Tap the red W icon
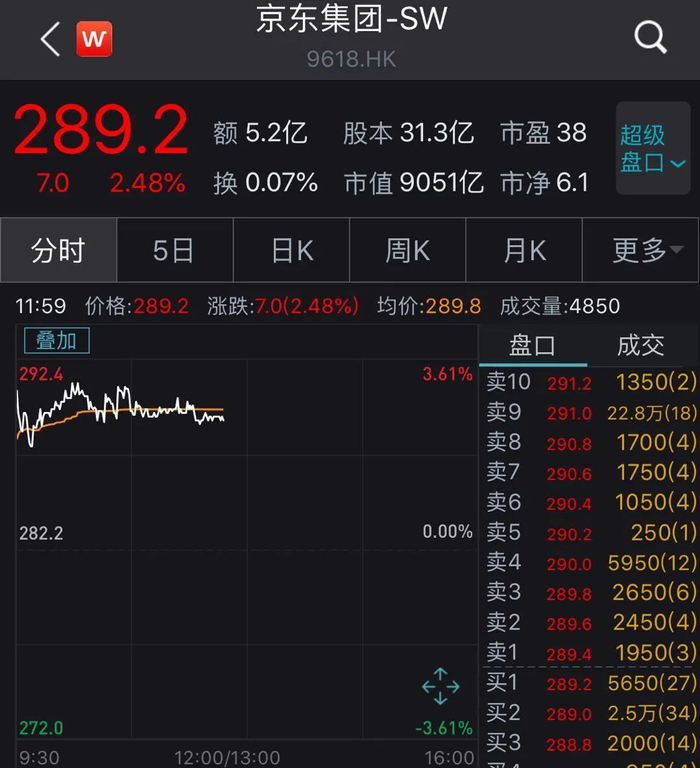The height and width of the screenshot is (768, 700). point(95,39)
